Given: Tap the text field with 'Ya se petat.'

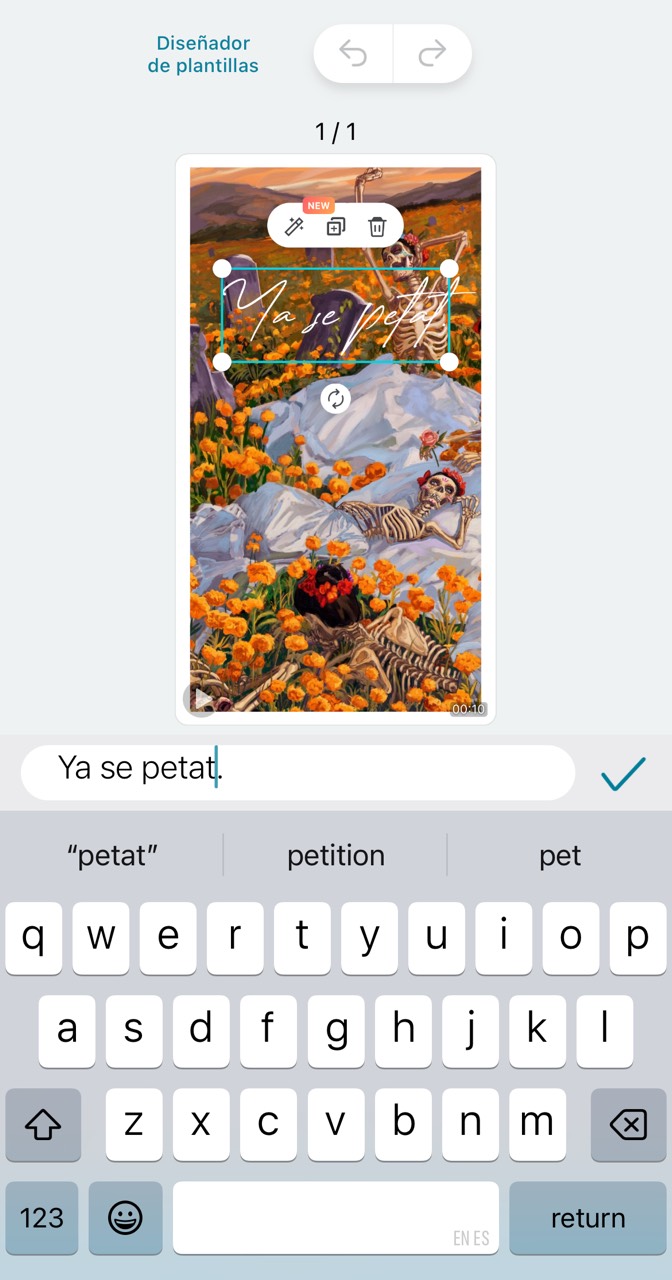Looking at the screenshot, I should pos(298,771).
